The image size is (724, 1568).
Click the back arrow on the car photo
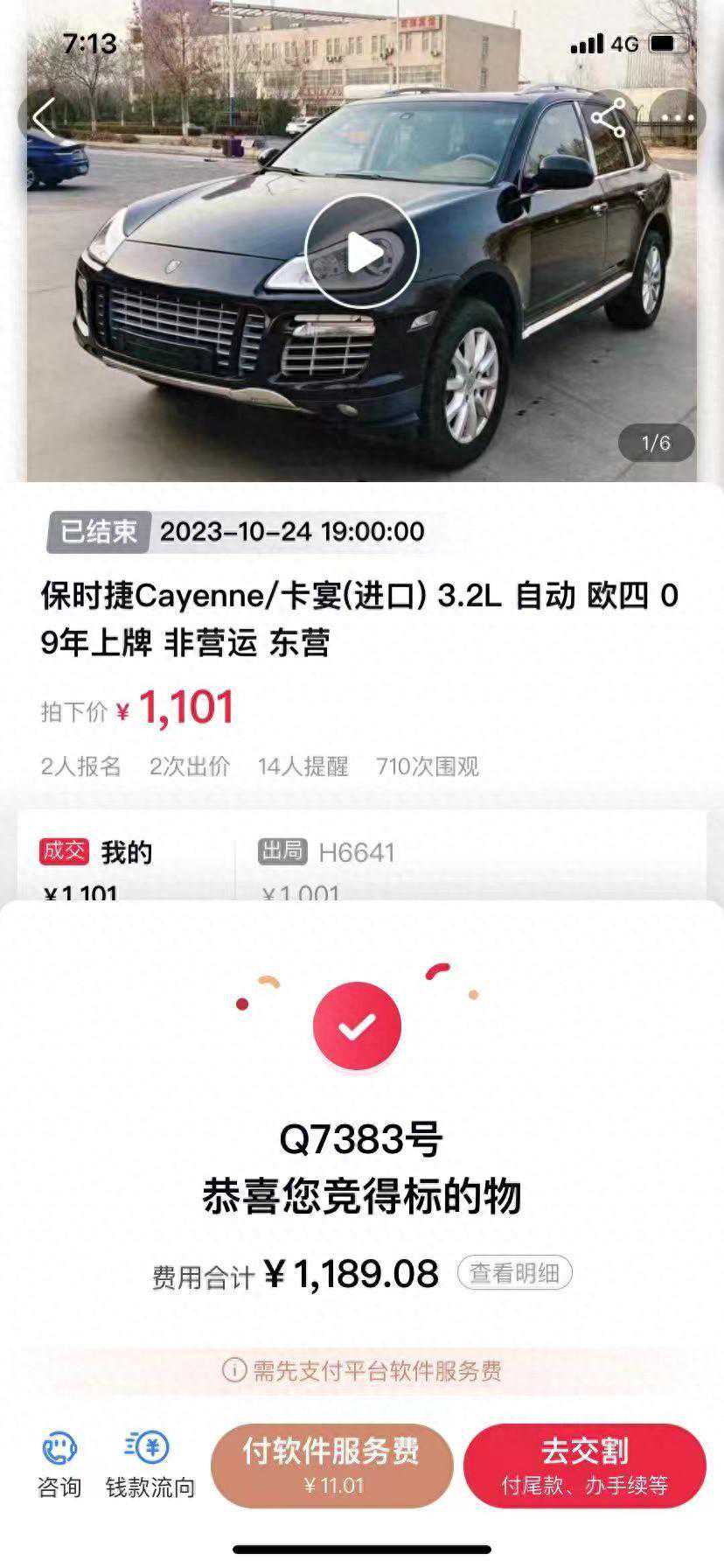click(x=43, y=118)
